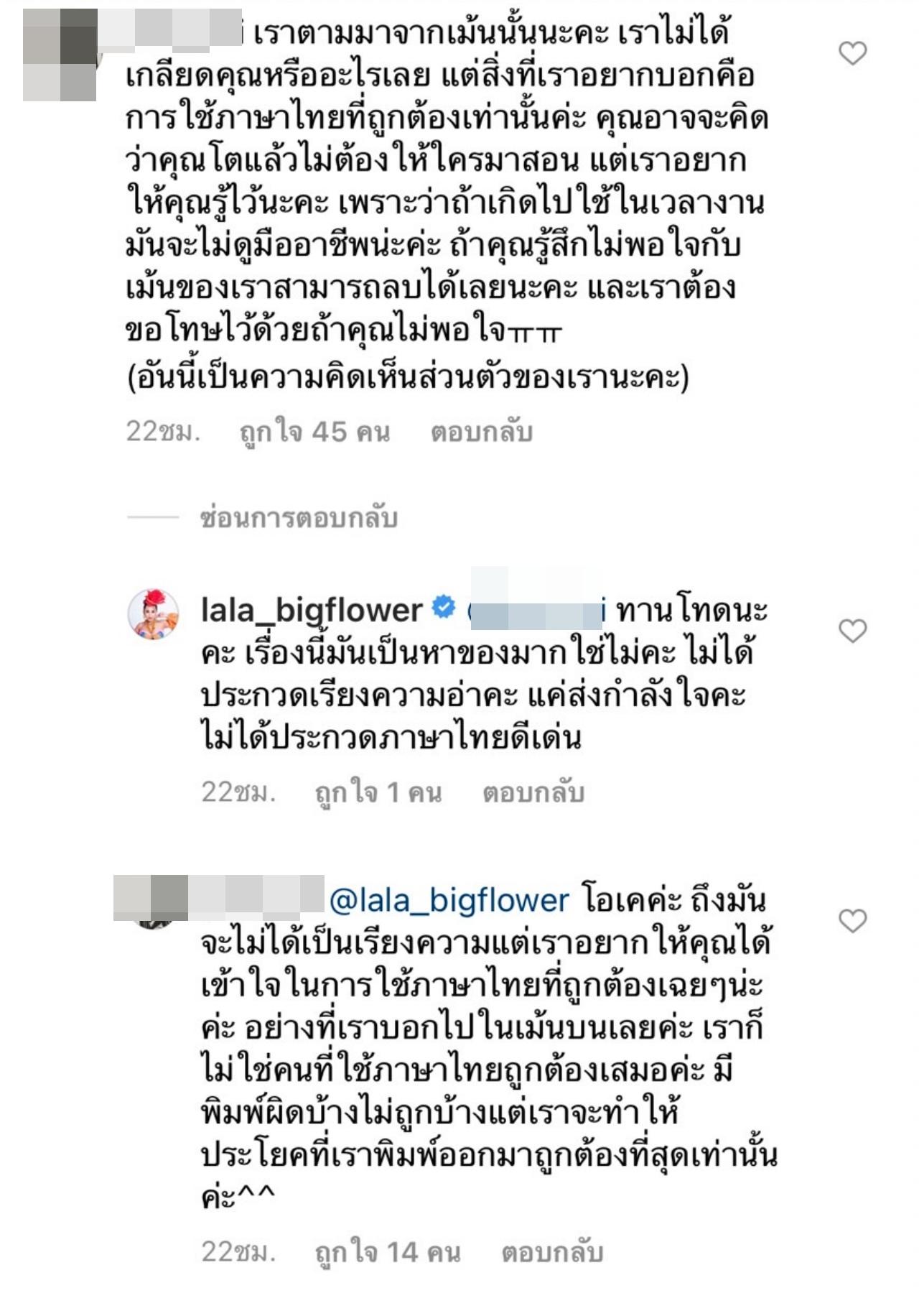The height and width of the screenshot is (1316, 919).
Task: View who liked lala_bigflower's reply
Action: point(378,792)
